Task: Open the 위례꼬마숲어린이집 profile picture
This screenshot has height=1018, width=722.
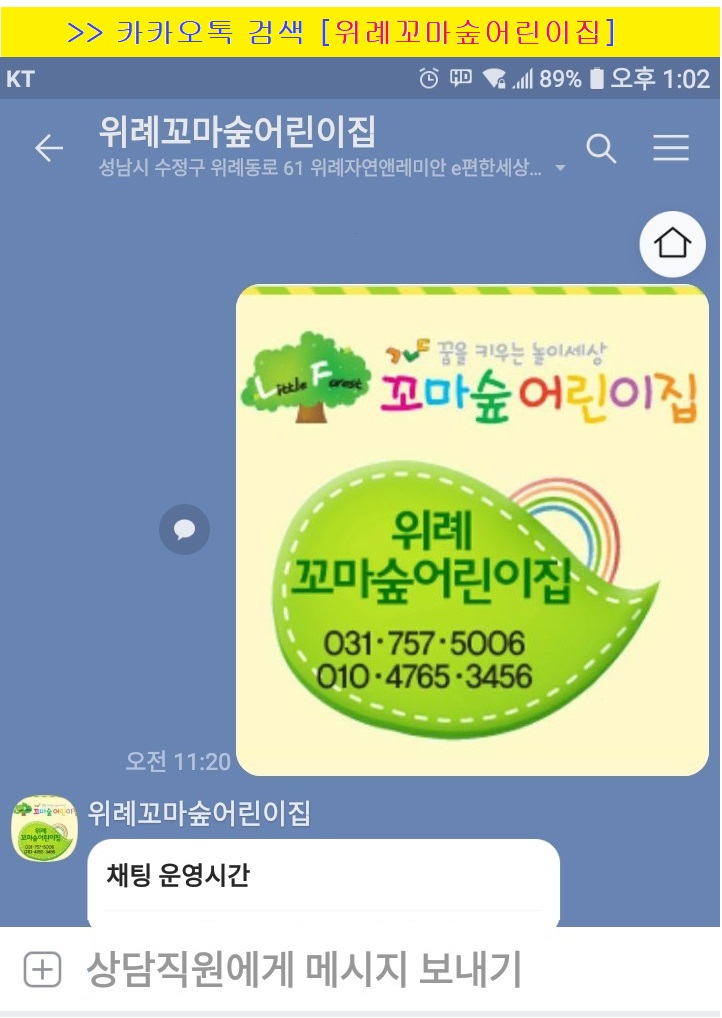Action: pos(44,829)
